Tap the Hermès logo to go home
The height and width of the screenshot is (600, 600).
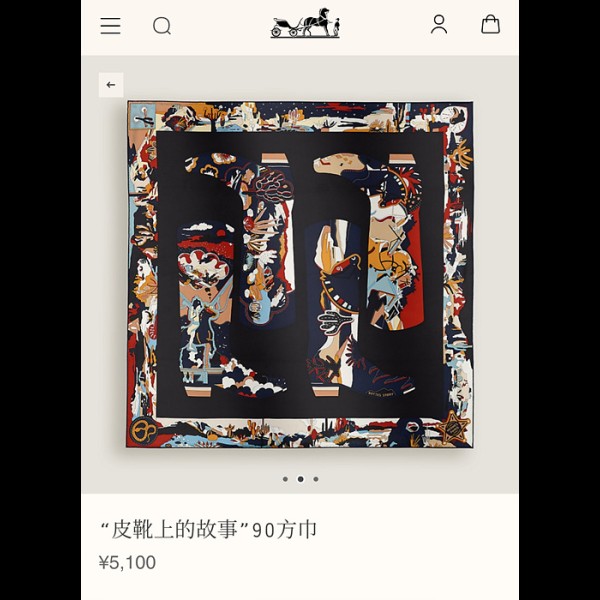tap(305, 24)
